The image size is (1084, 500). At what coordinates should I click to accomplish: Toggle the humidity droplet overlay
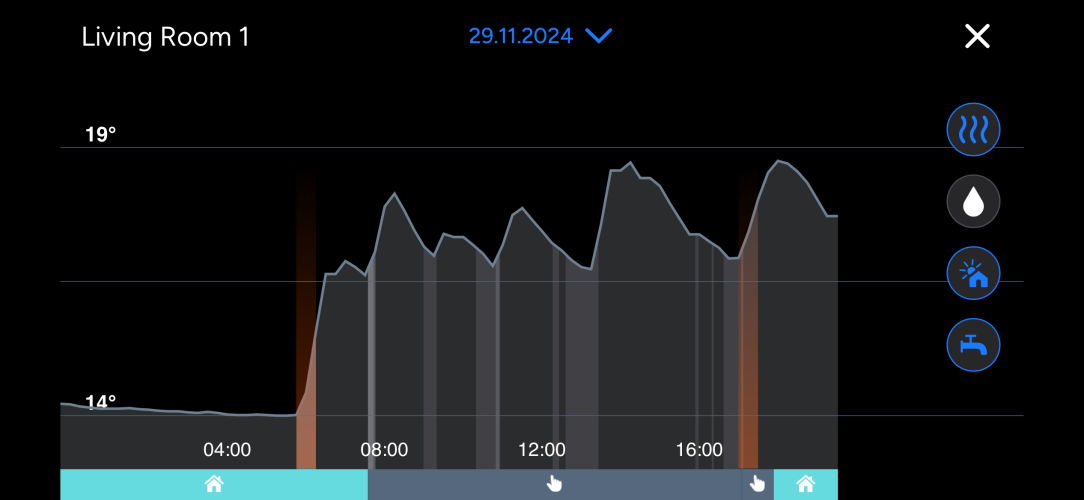coord(973,202)
